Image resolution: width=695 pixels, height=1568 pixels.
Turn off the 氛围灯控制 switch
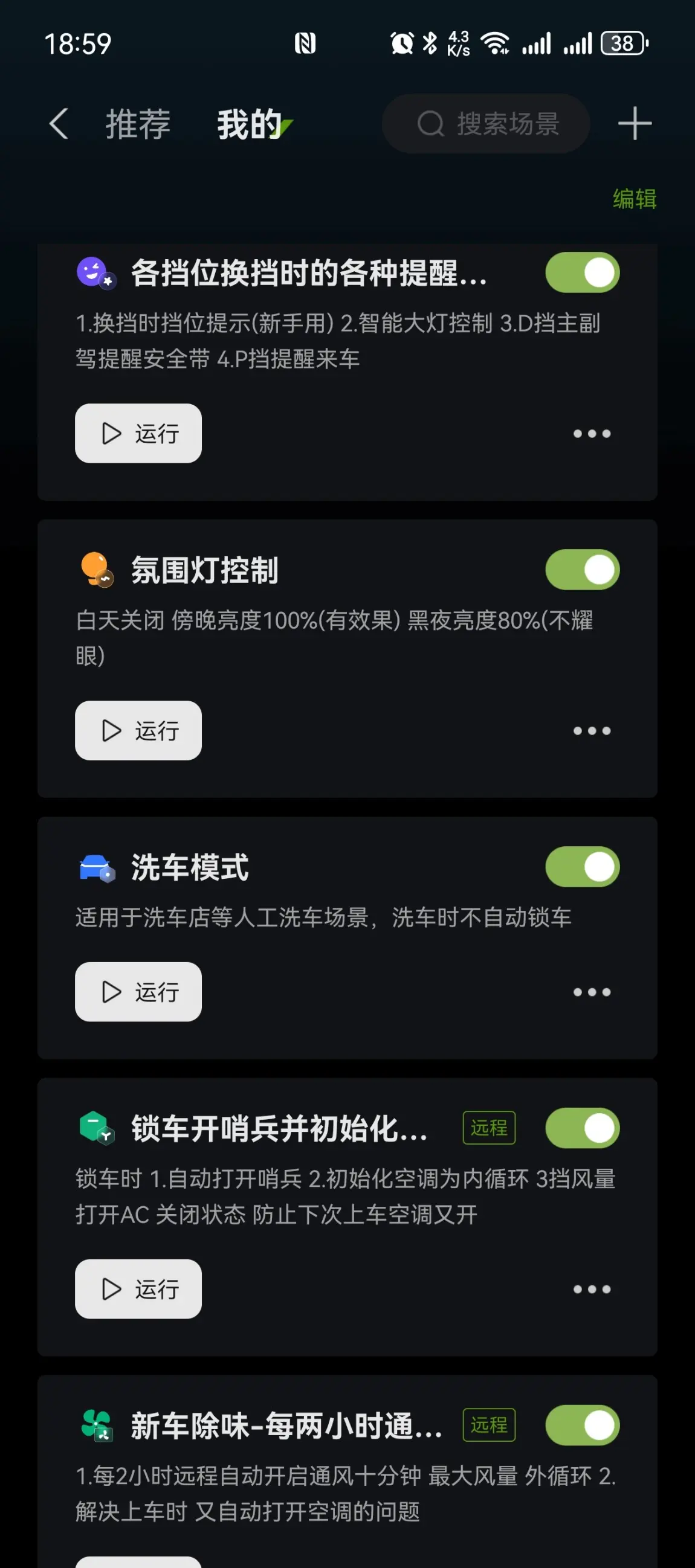coord(582,570)
